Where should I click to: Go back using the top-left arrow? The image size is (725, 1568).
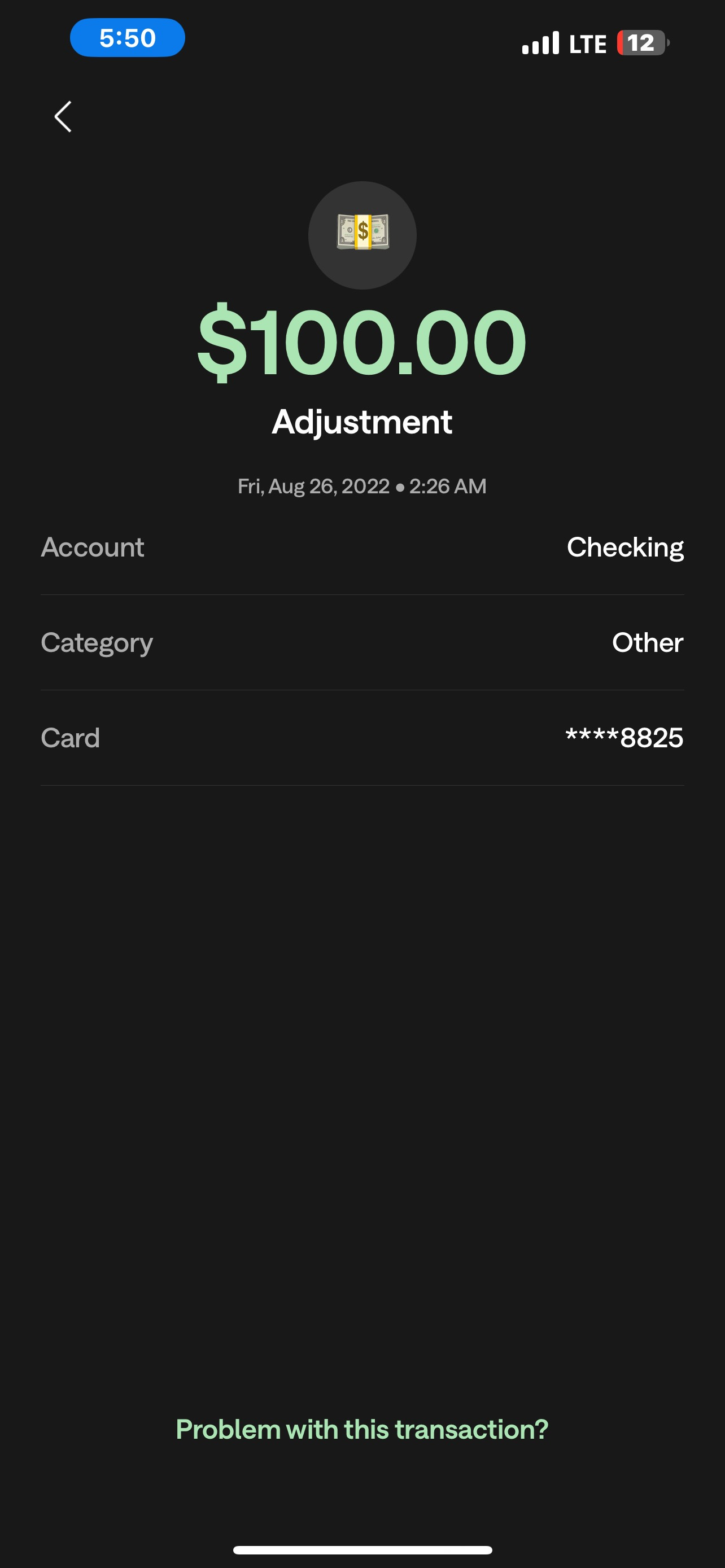(x=63, y=116)
